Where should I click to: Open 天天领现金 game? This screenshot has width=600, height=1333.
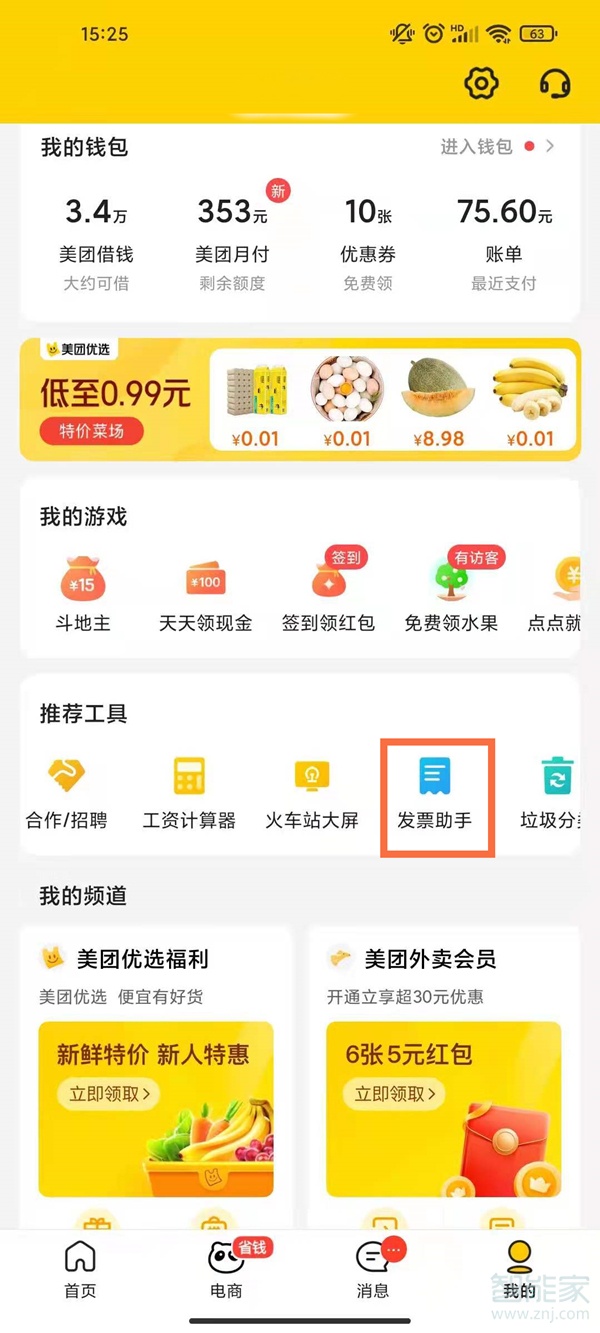206,596
